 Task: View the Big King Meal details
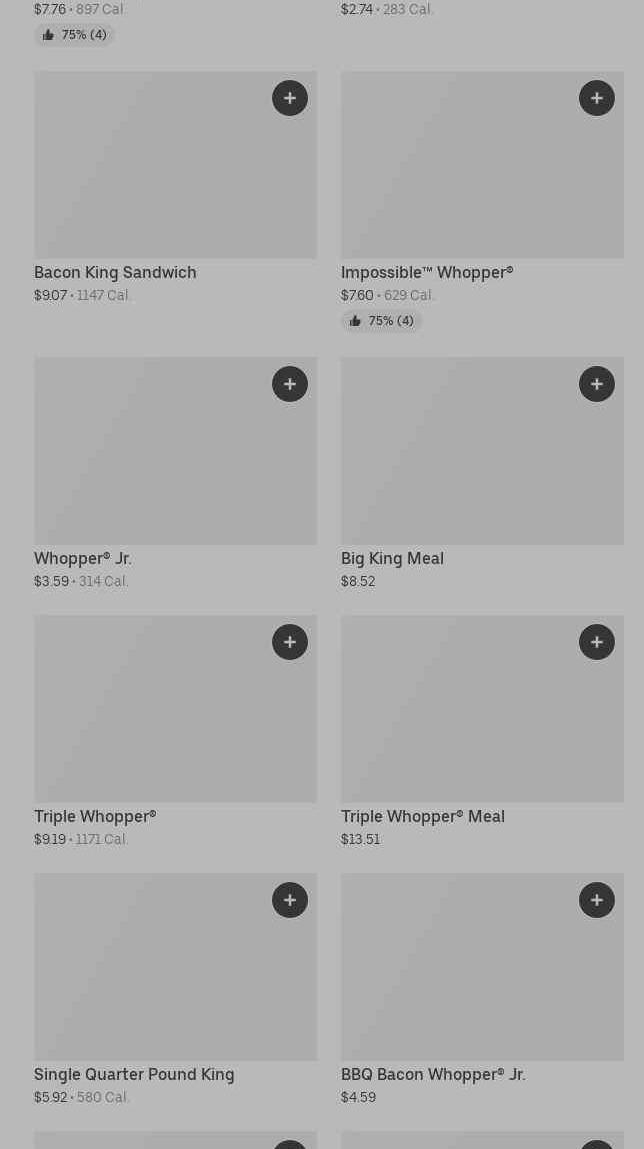tap(482, 473)
